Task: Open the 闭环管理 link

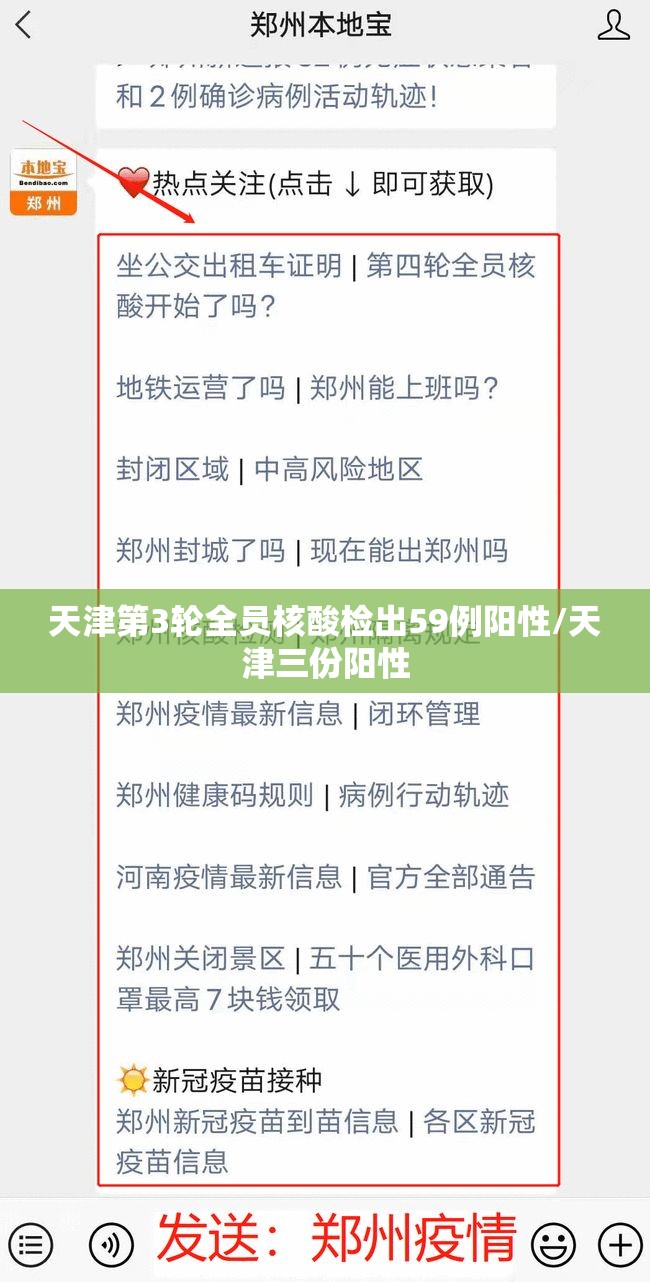Action: [424, 714]
